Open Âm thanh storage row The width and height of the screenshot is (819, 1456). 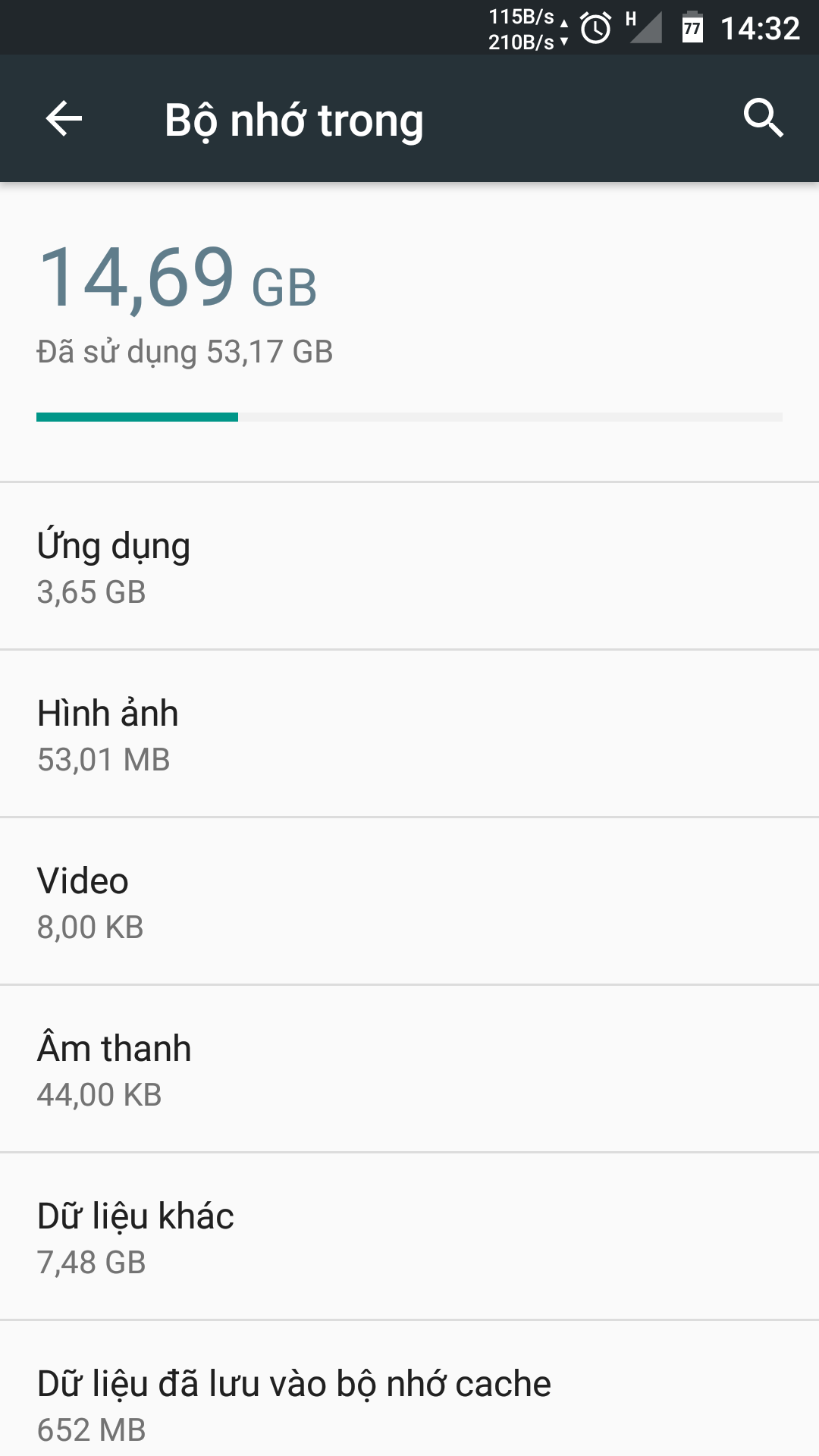[409, 1070]
